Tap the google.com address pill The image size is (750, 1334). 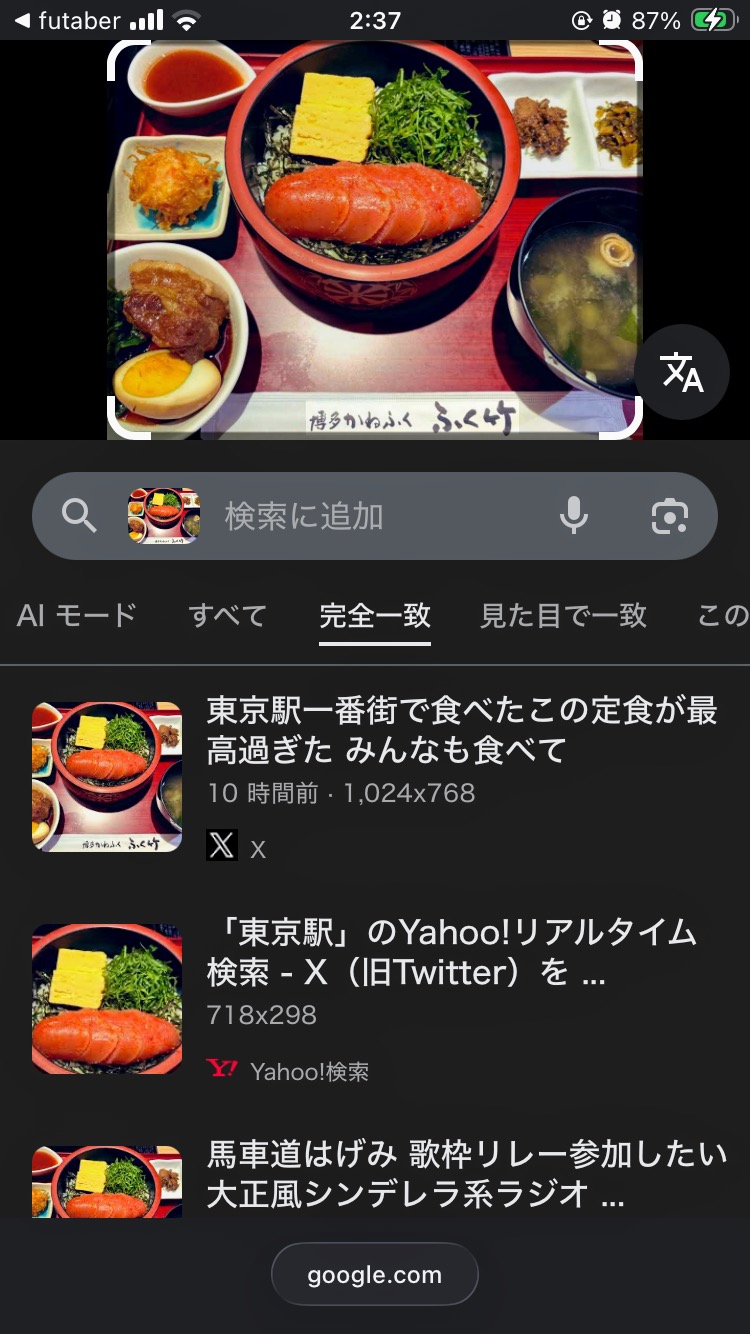(x=375, y=1275)
